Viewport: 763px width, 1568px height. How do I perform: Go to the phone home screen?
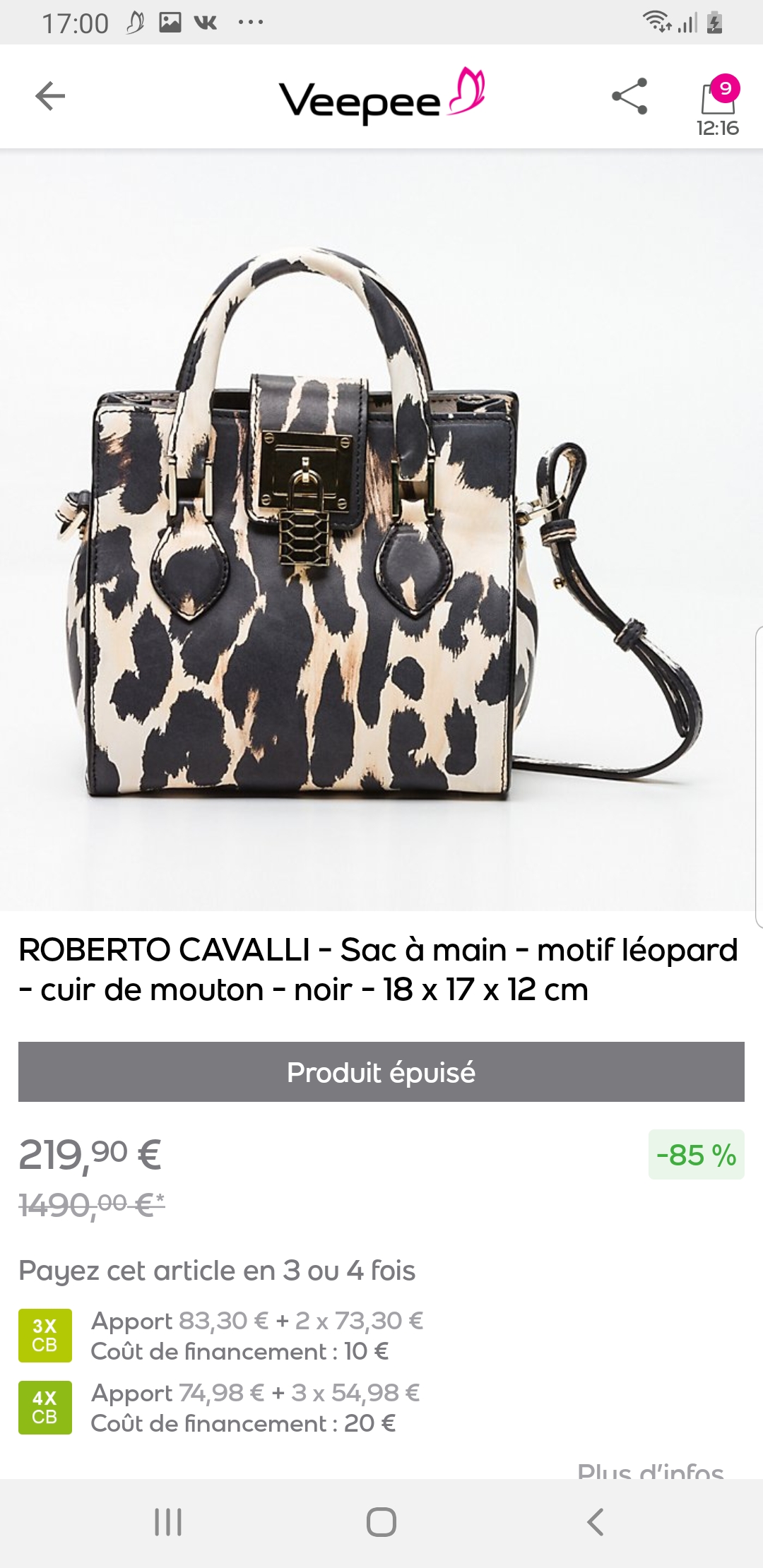point(381,1521)
